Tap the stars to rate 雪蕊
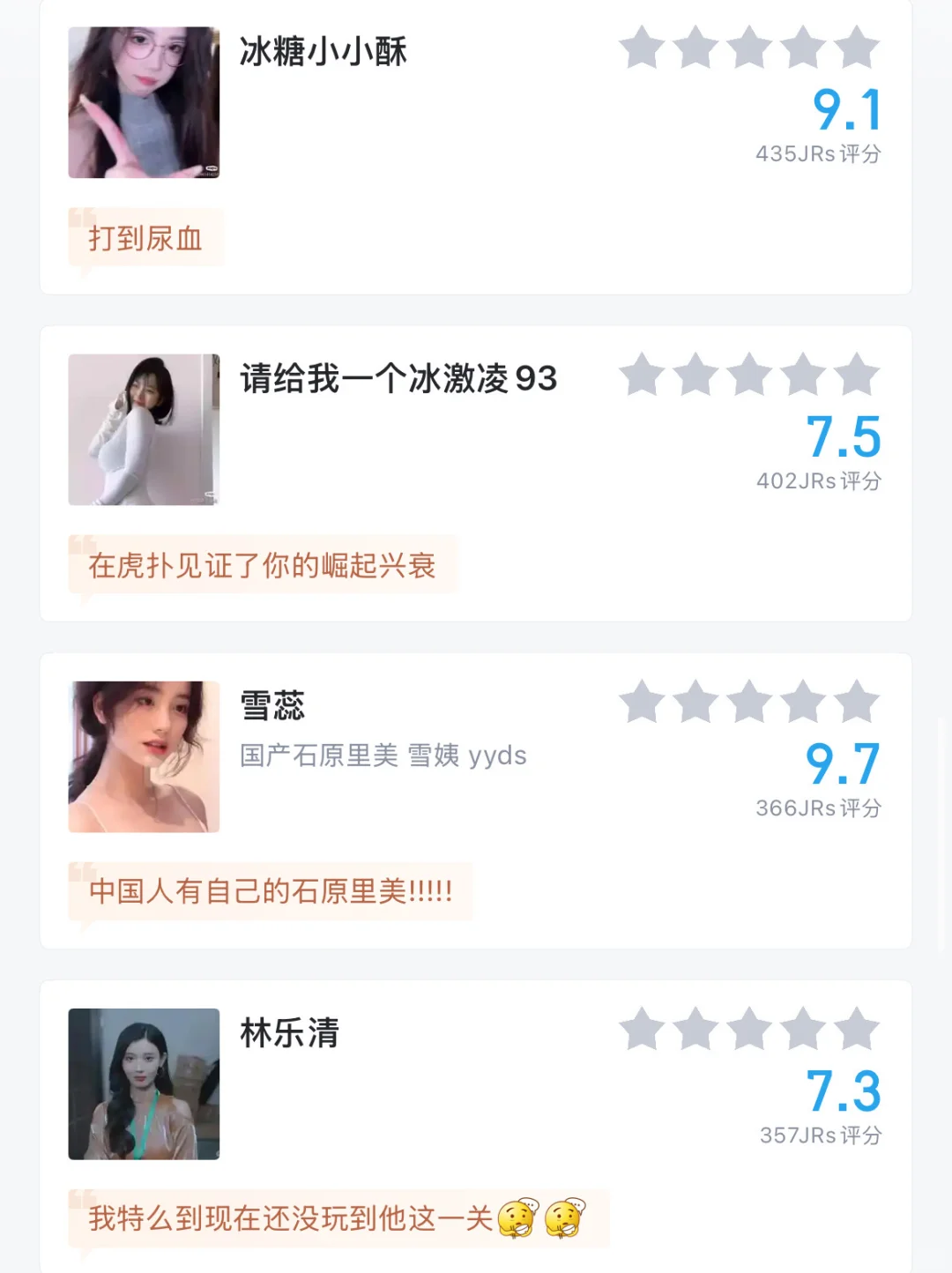Viewport: 952px width, 1273px height. tap(749, 703)
